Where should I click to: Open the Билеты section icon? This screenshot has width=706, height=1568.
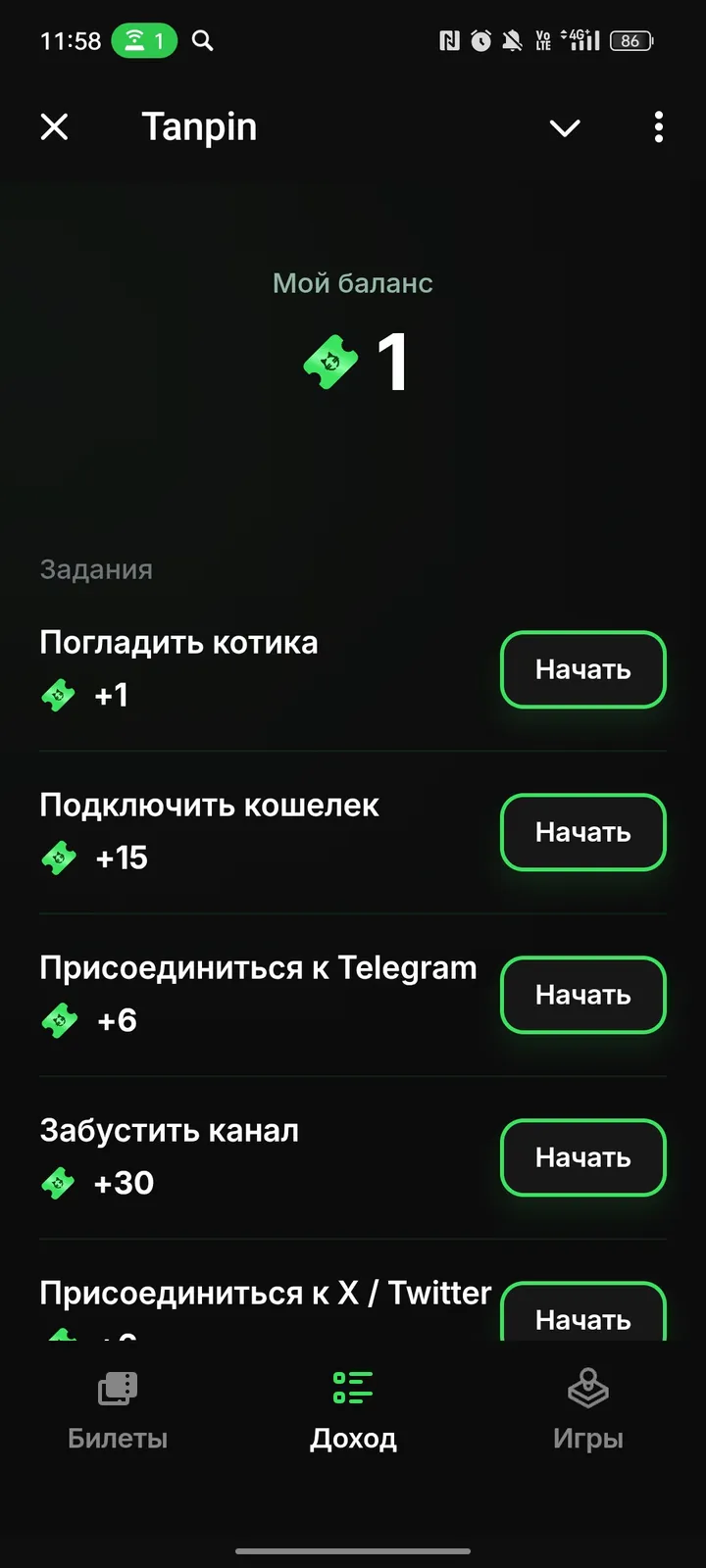(117, 1388)
